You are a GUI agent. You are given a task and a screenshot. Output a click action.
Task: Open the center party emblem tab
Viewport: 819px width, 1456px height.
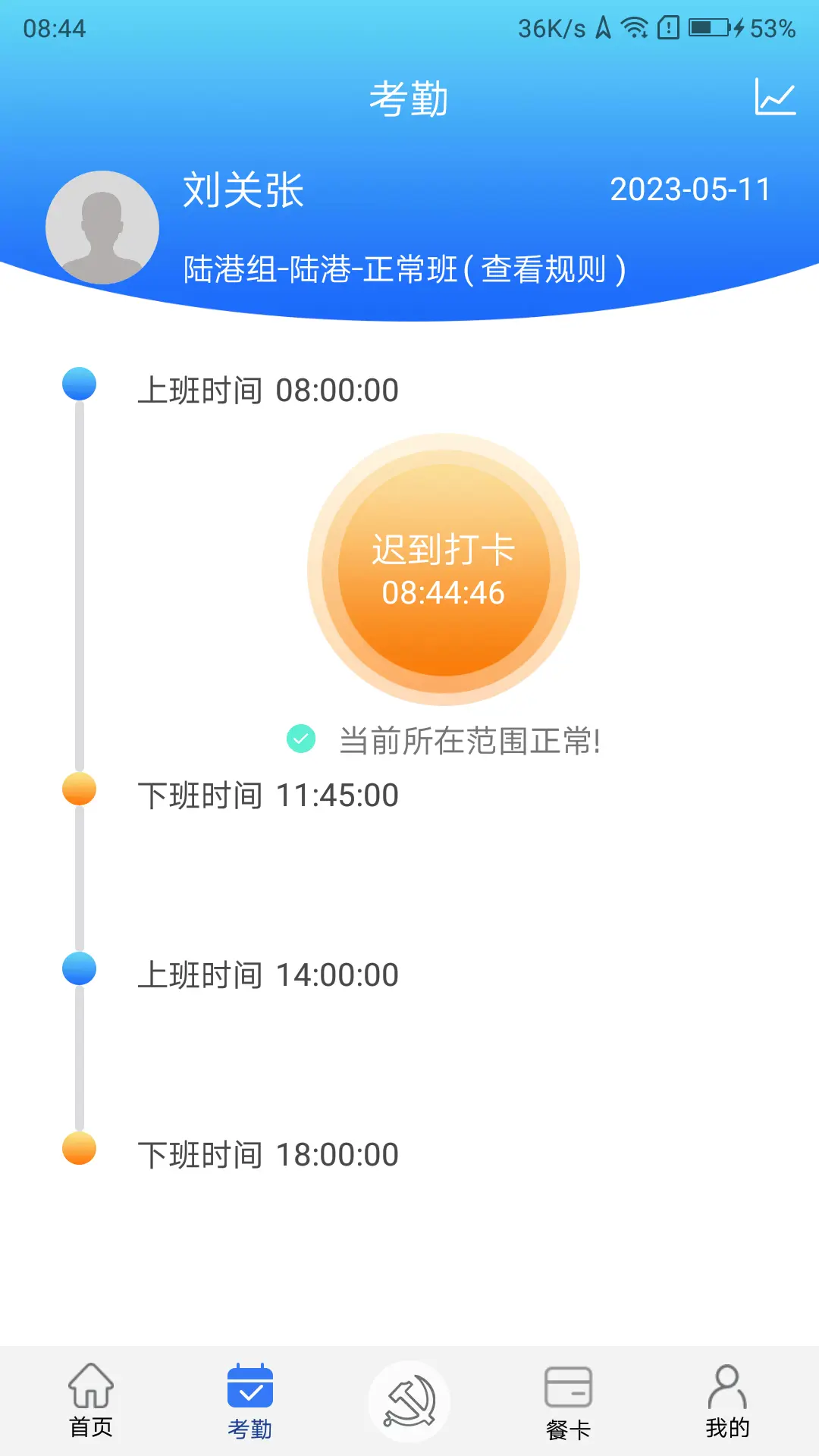pos(409,1401)
